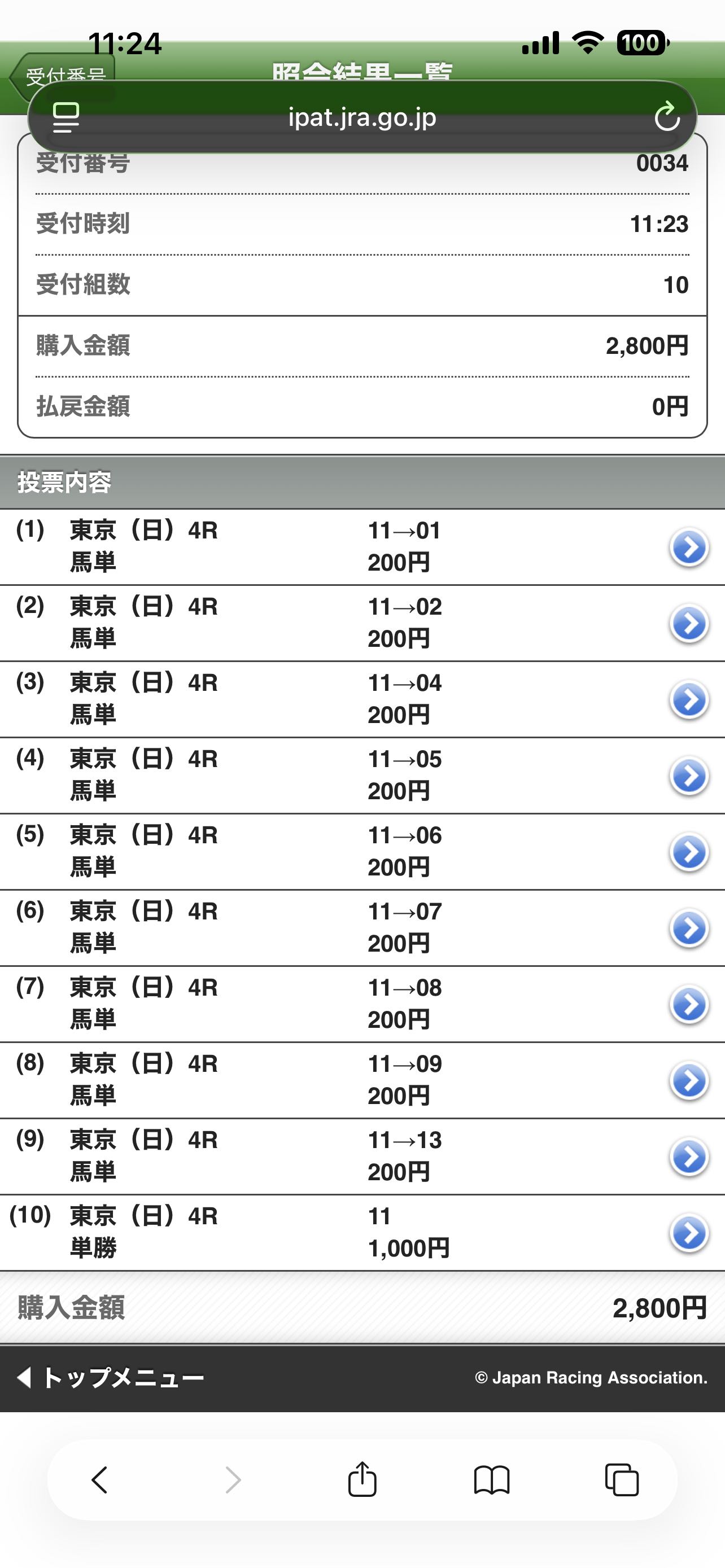Screen dimensions: 725x1568
Task: Open bet row 11→02 details
Action: coord(688,623)
